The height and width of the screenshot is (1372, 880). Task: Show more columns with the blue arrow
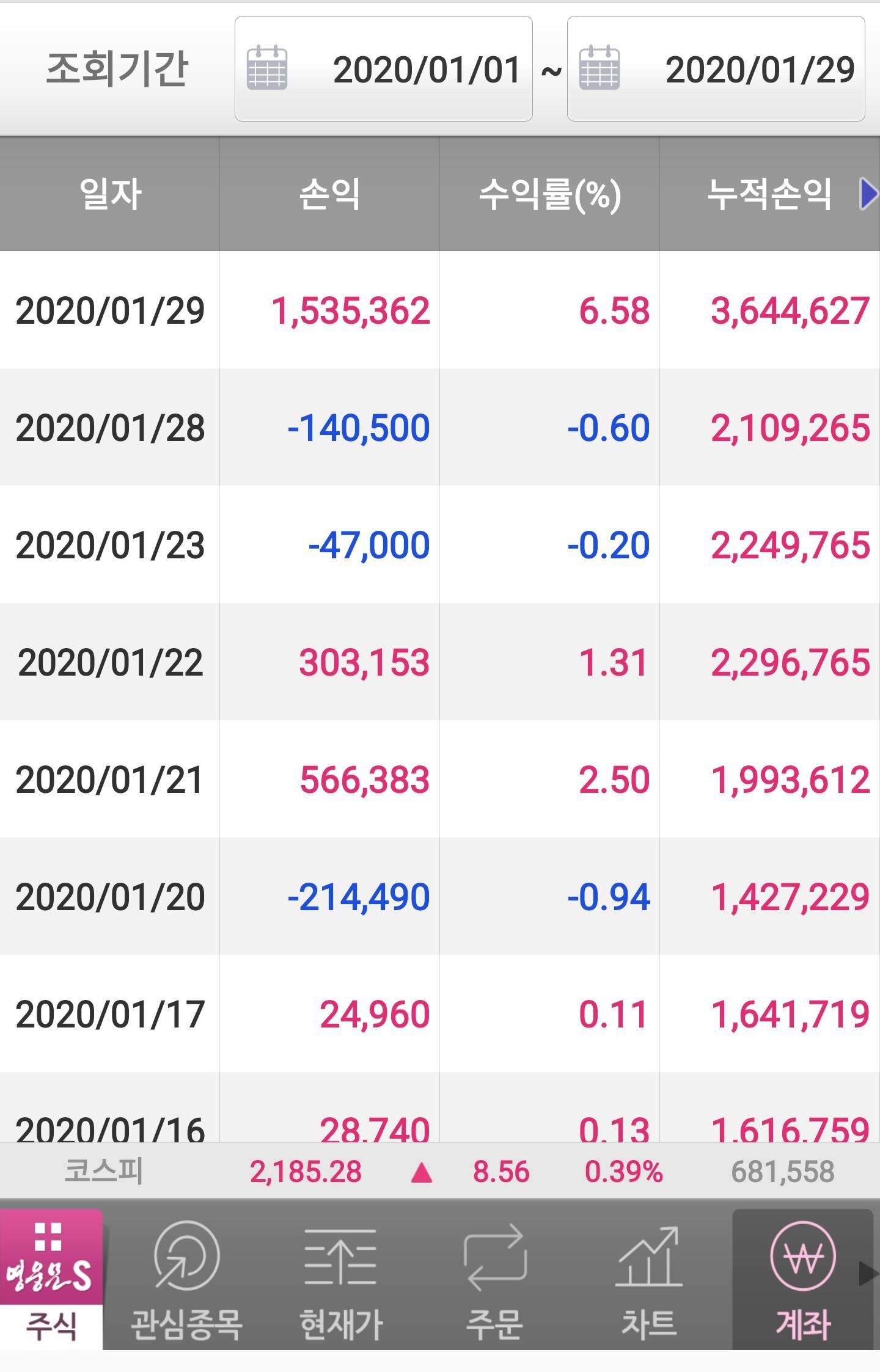coord(868,194)
